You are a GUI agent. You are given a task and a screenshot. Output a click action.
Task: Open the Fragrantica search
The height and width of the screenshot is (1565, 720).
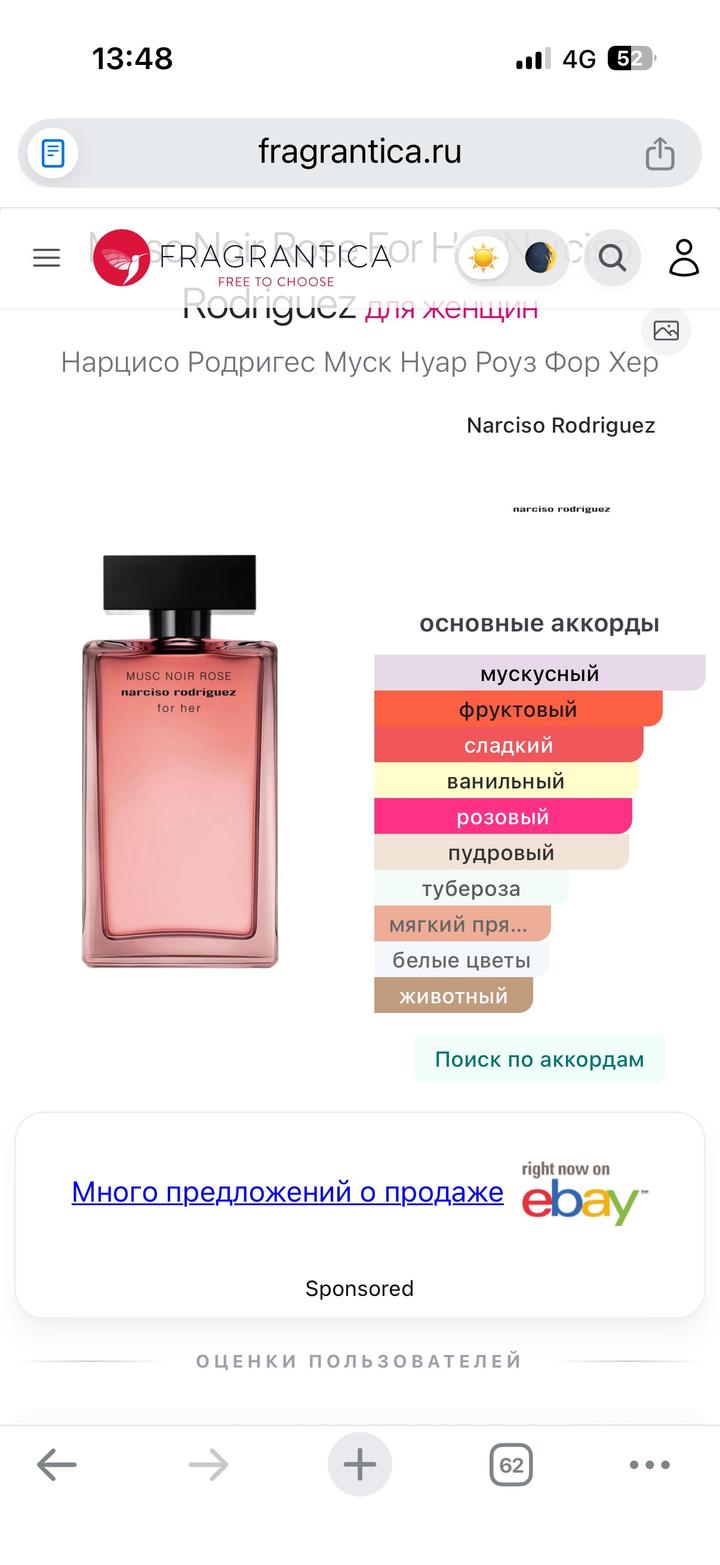[612, 258]
